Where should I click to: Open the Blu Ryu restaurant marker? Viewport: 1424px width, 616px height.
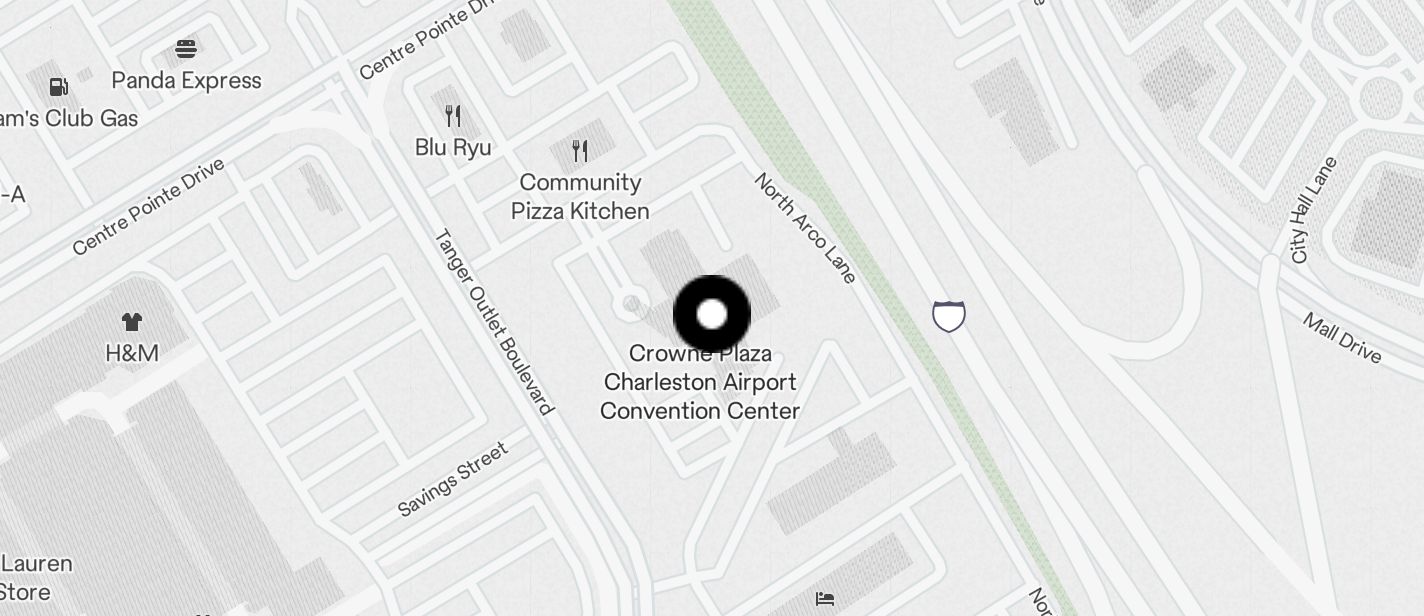pos(453,116)
